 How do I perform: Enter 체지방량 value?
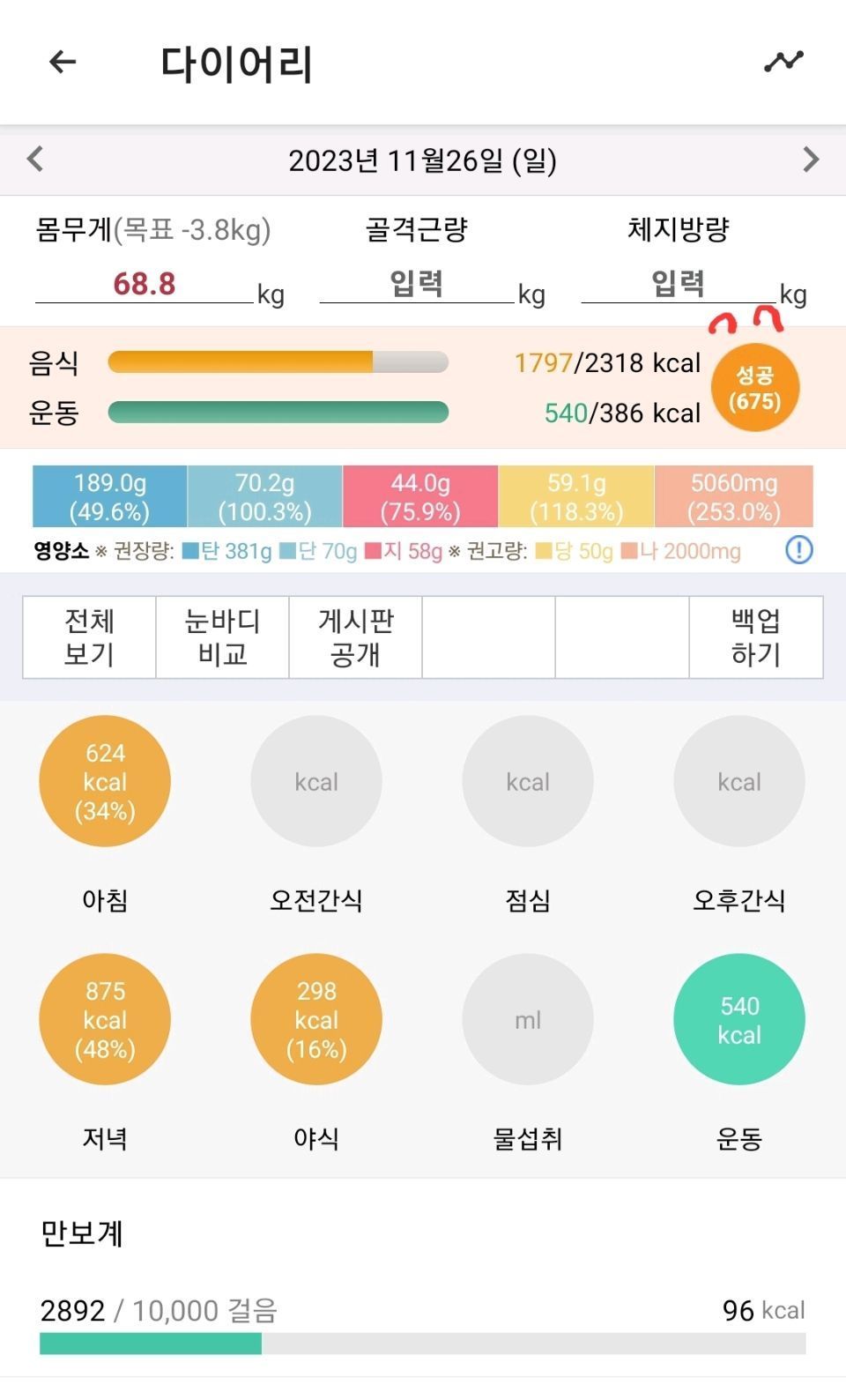678,284
